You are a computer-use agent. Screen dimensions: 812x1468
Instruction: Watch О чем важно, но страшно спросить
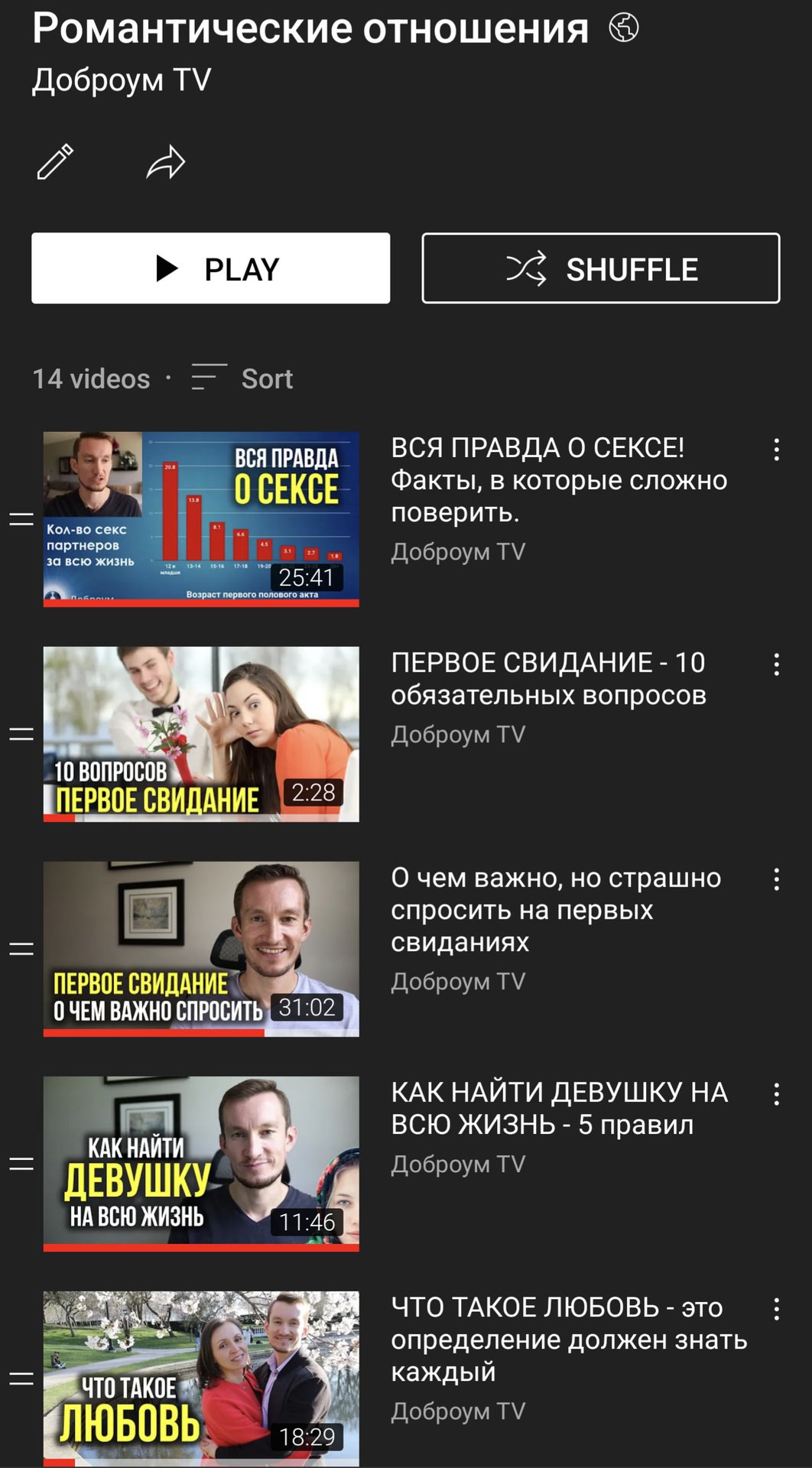point(201,949)
